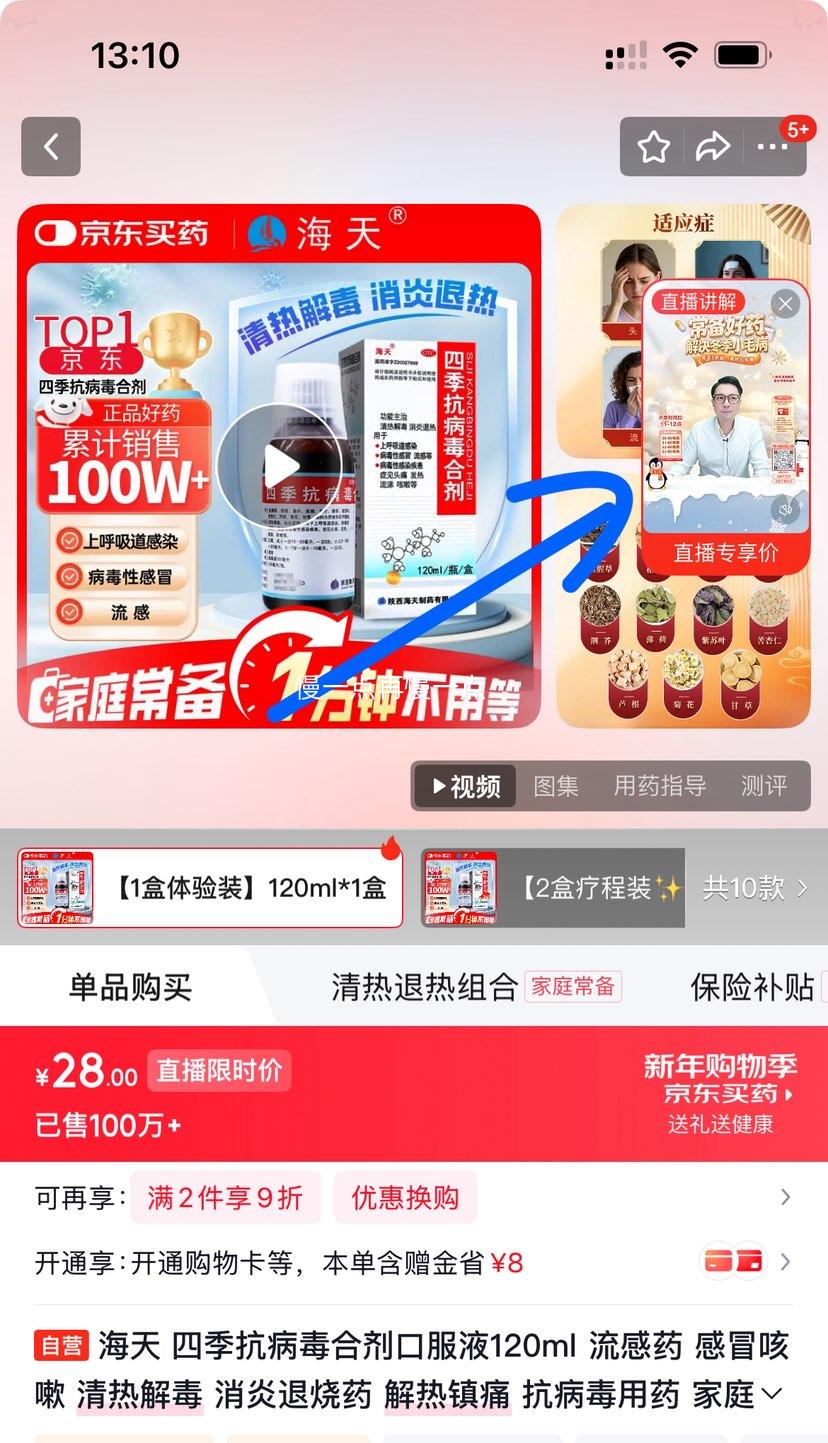
Task: Tap the share arrow icon
Action: [x=714, y=147]
